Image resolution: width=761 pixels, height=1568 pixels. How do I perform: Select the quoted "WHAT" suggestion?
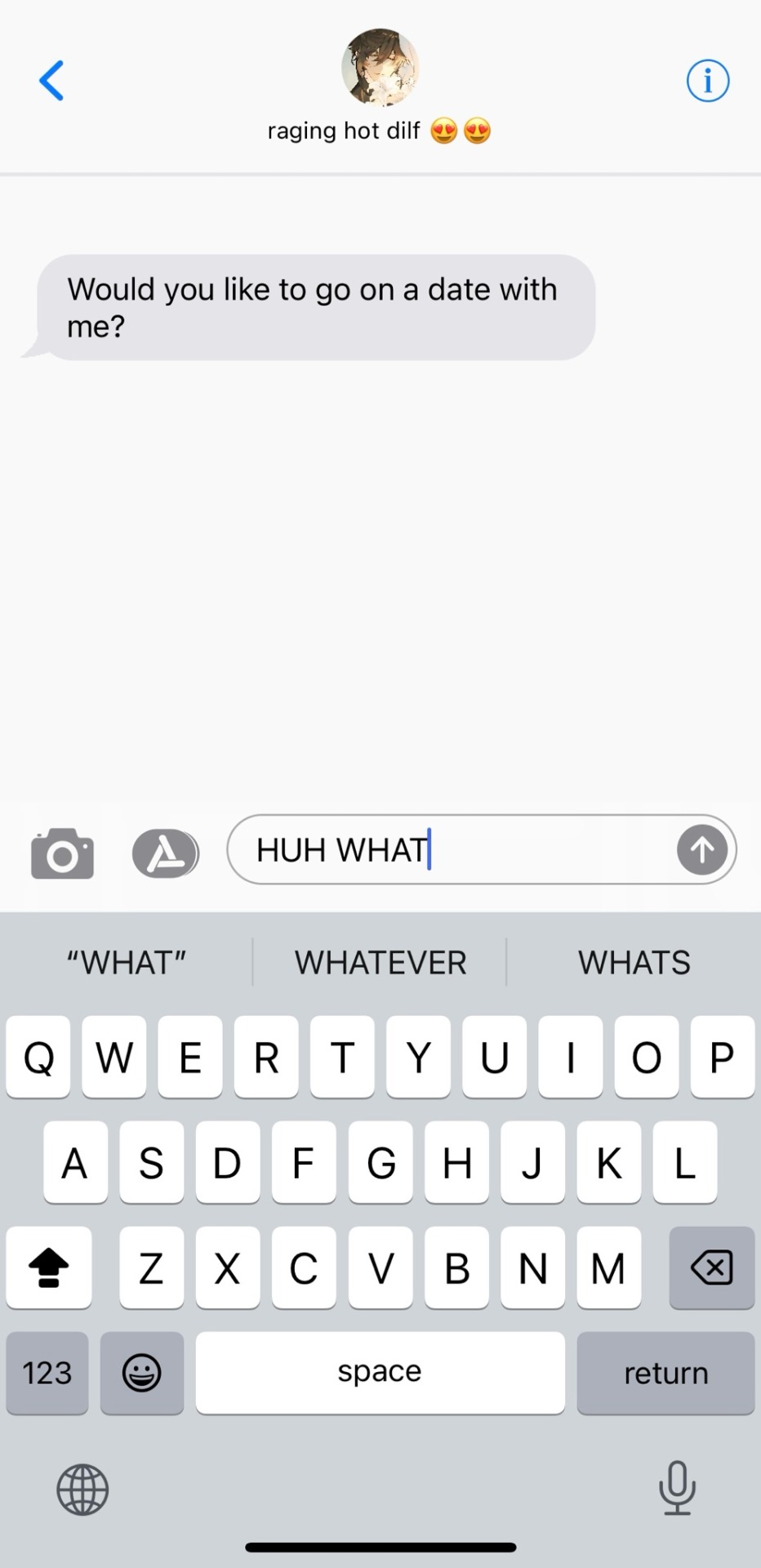click(x=127, y=963)
